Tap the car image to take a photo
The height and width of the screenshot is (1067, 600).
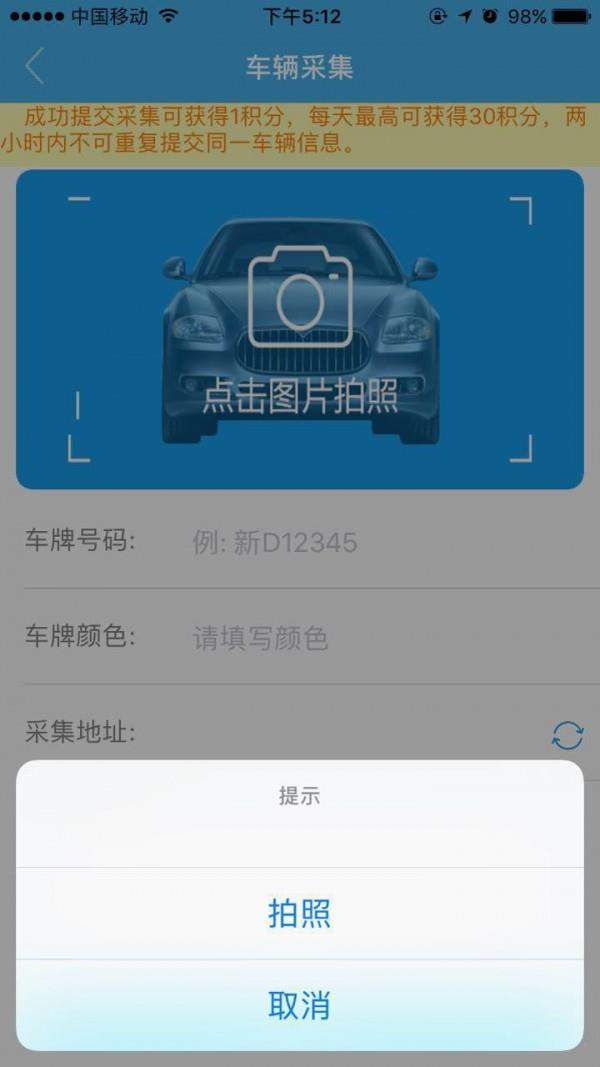[299, 329]
